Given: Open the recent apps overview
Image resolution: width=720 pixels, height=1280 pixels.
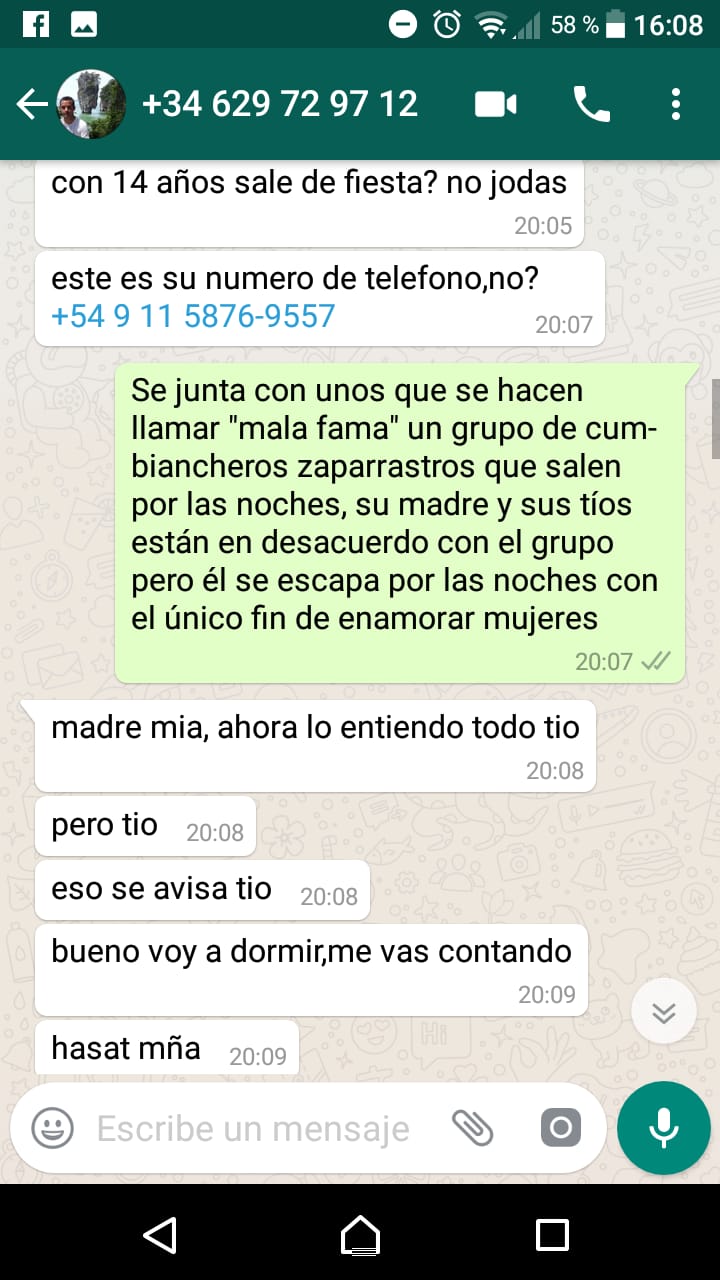Looking at the screenshot, I should (x=552, y=1235).
